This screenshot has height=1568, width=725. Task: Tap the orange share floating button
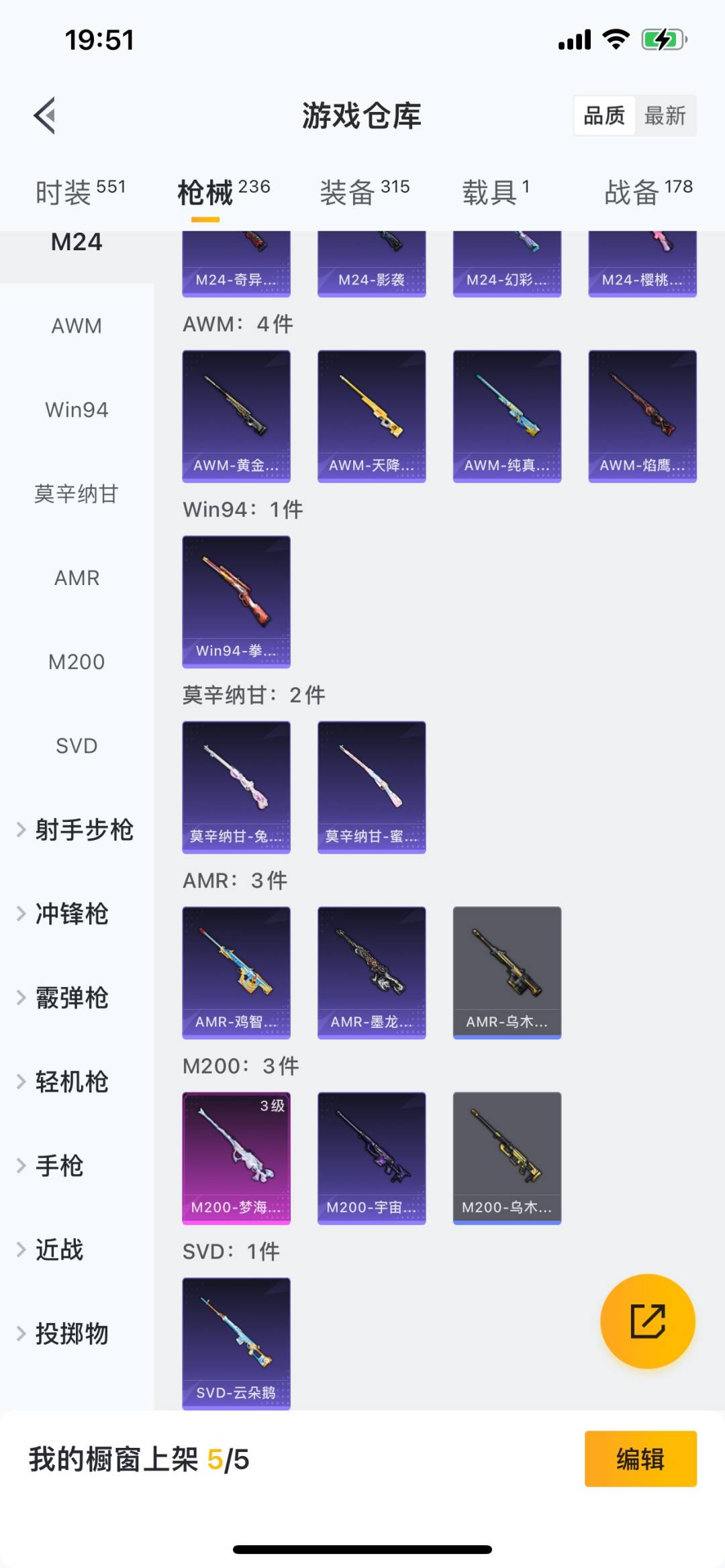(x=647, y=1321)
